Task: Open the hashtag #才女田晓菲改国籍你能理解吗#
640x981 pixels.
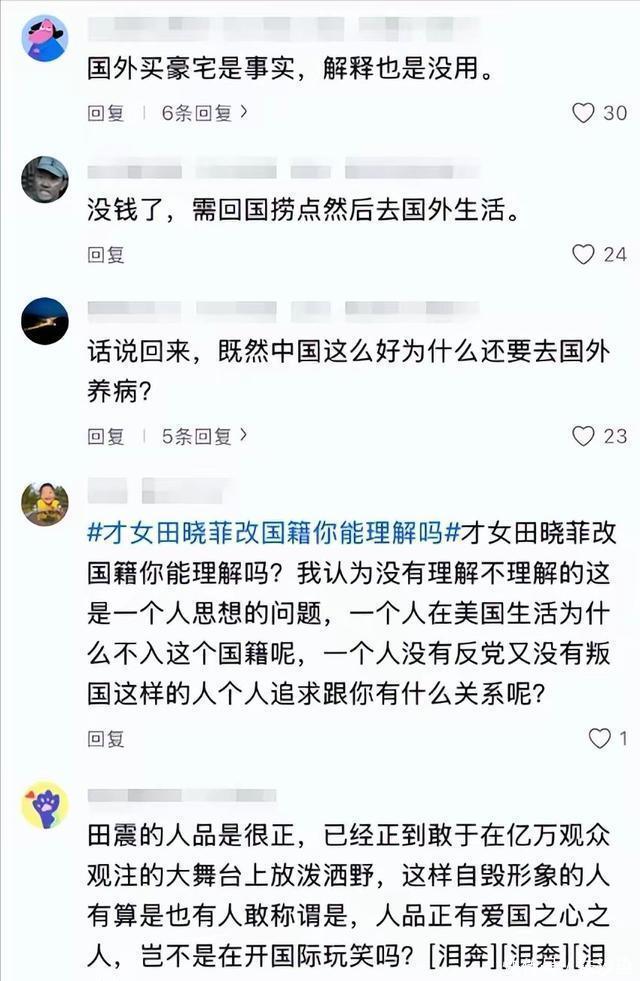Action: pyautogui.click(x=266, y=531)
